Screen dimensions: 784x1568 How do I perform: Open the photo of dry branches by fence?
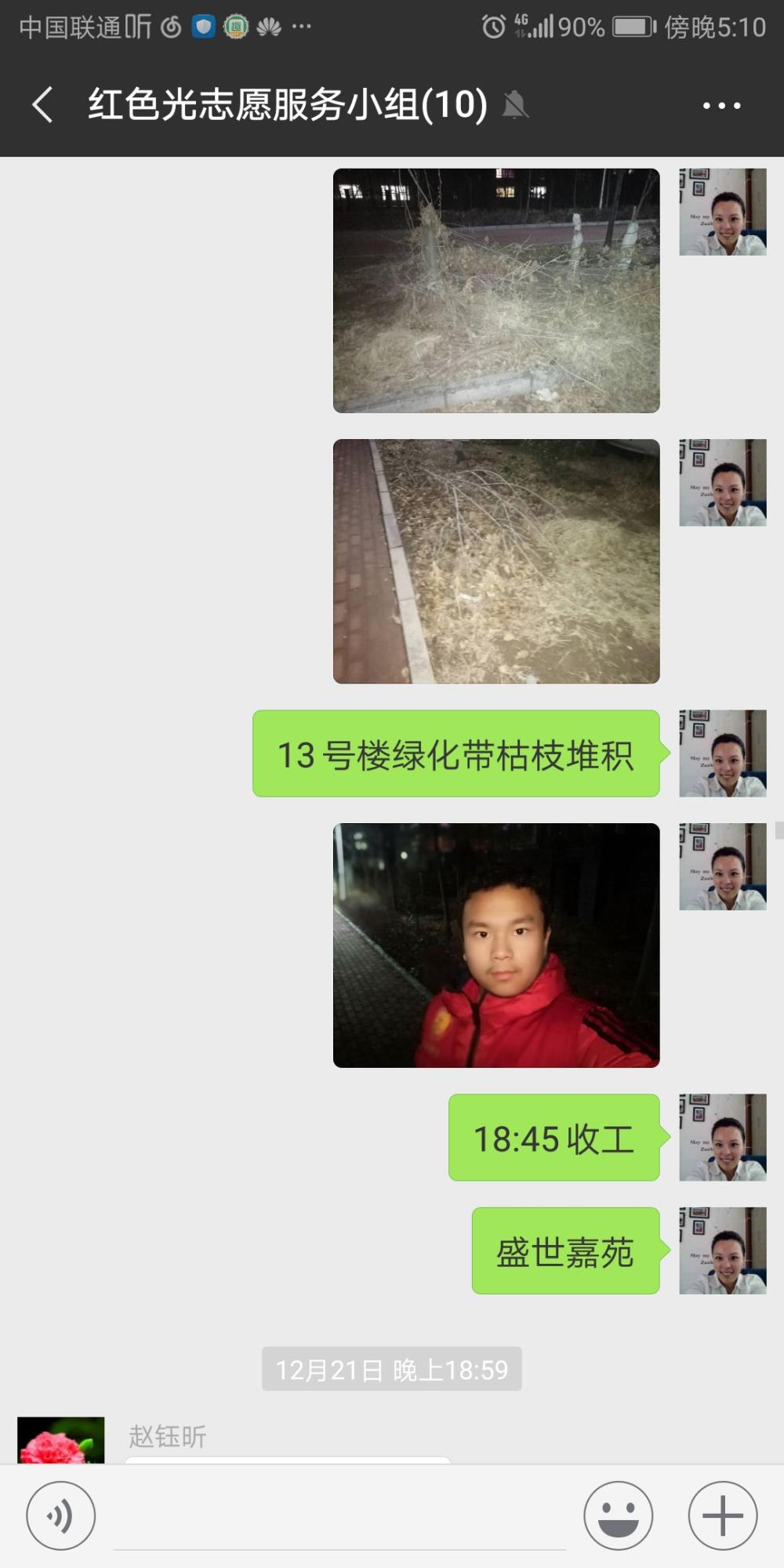click(x=496, y=291)
